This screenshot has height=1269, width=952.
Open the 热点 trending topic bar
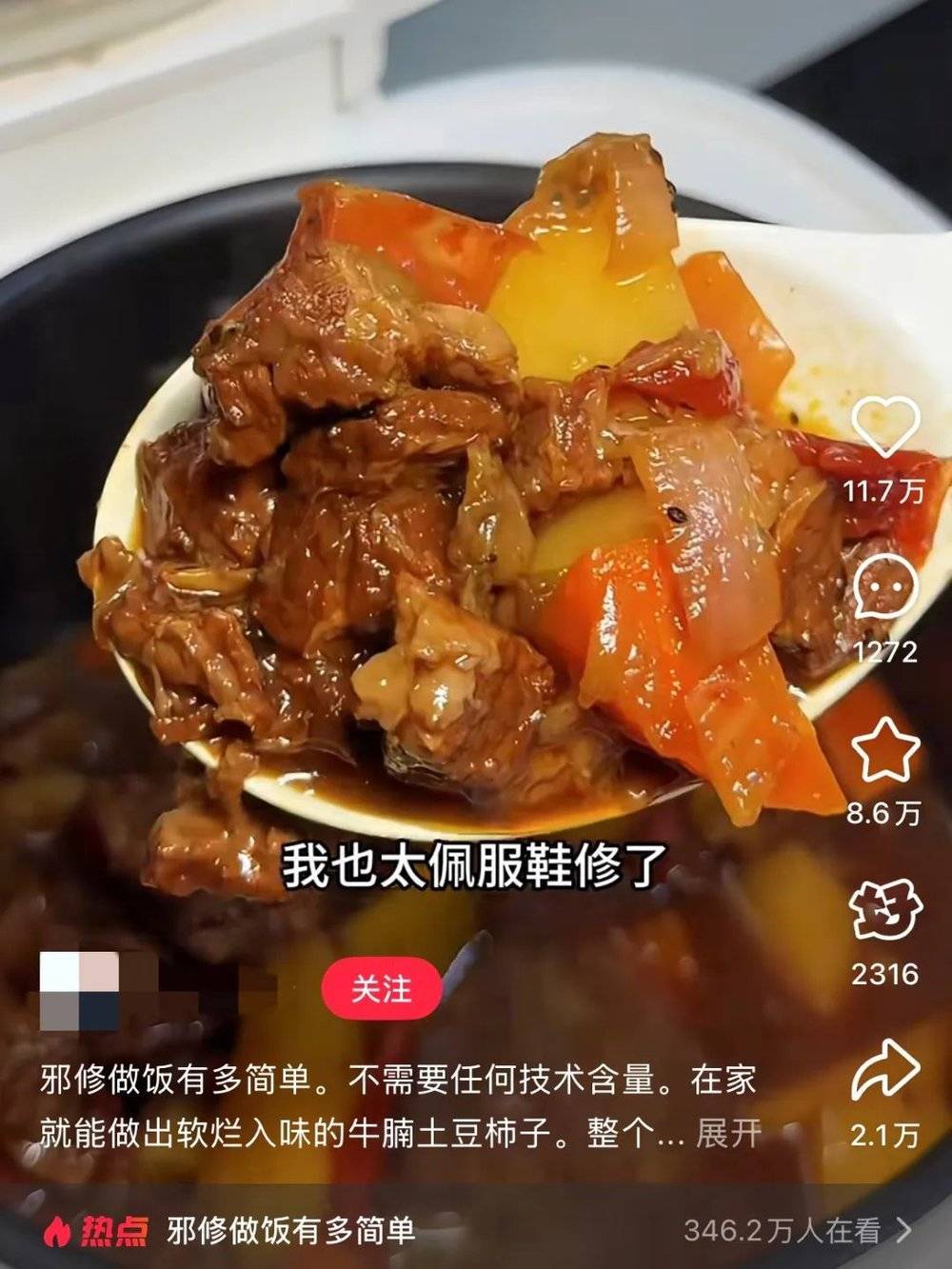476,1230
